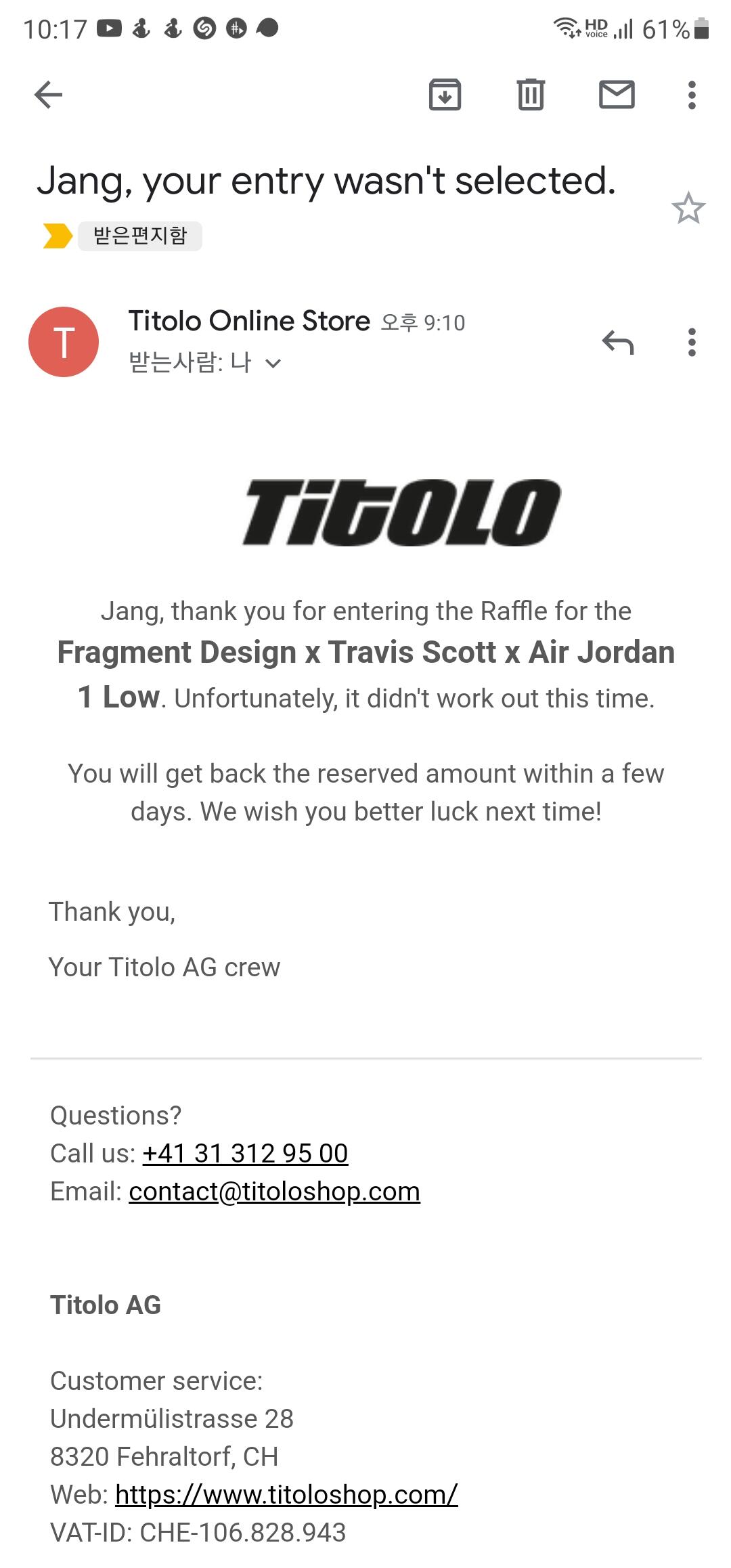
Task: Expand recipient details next to 받는사람
Action: click(x=273, y=364)
